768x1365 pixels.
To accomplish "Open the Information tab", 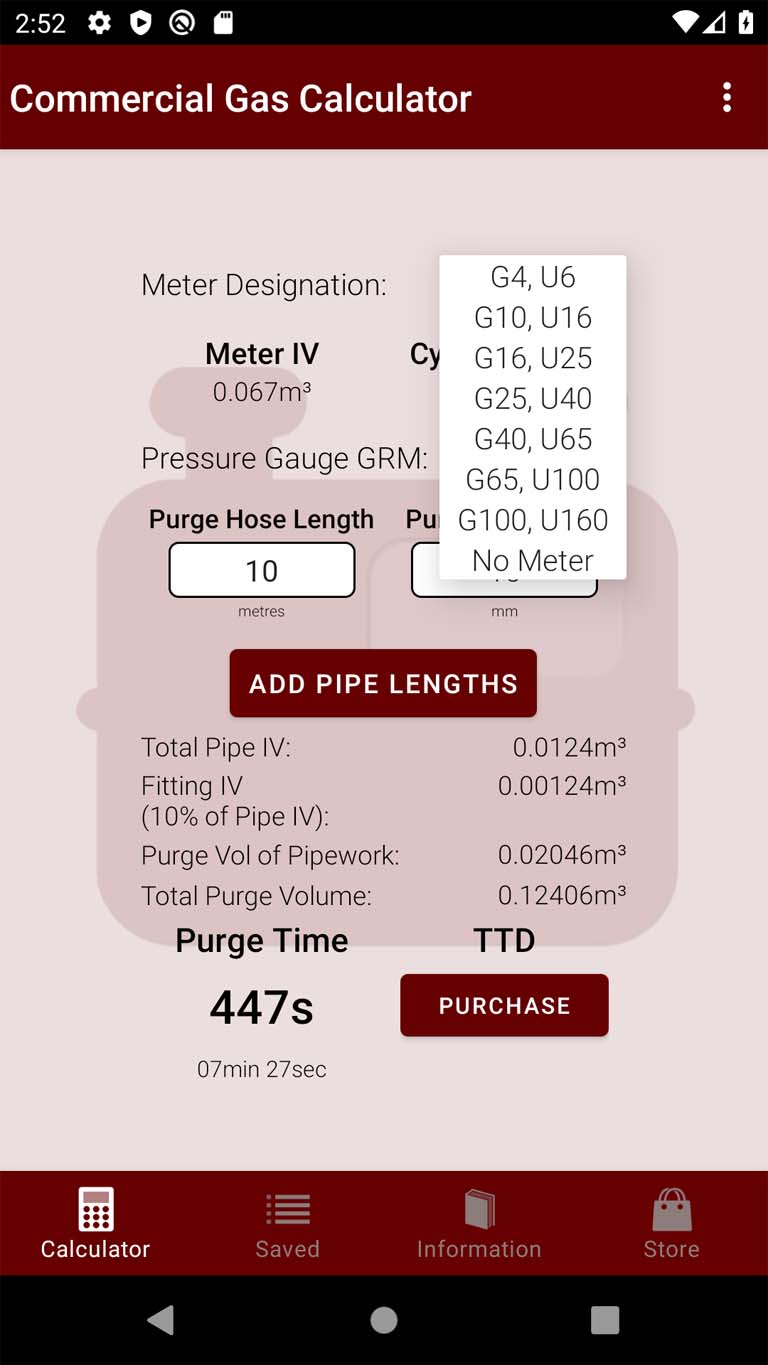I will pos(479,1224).
